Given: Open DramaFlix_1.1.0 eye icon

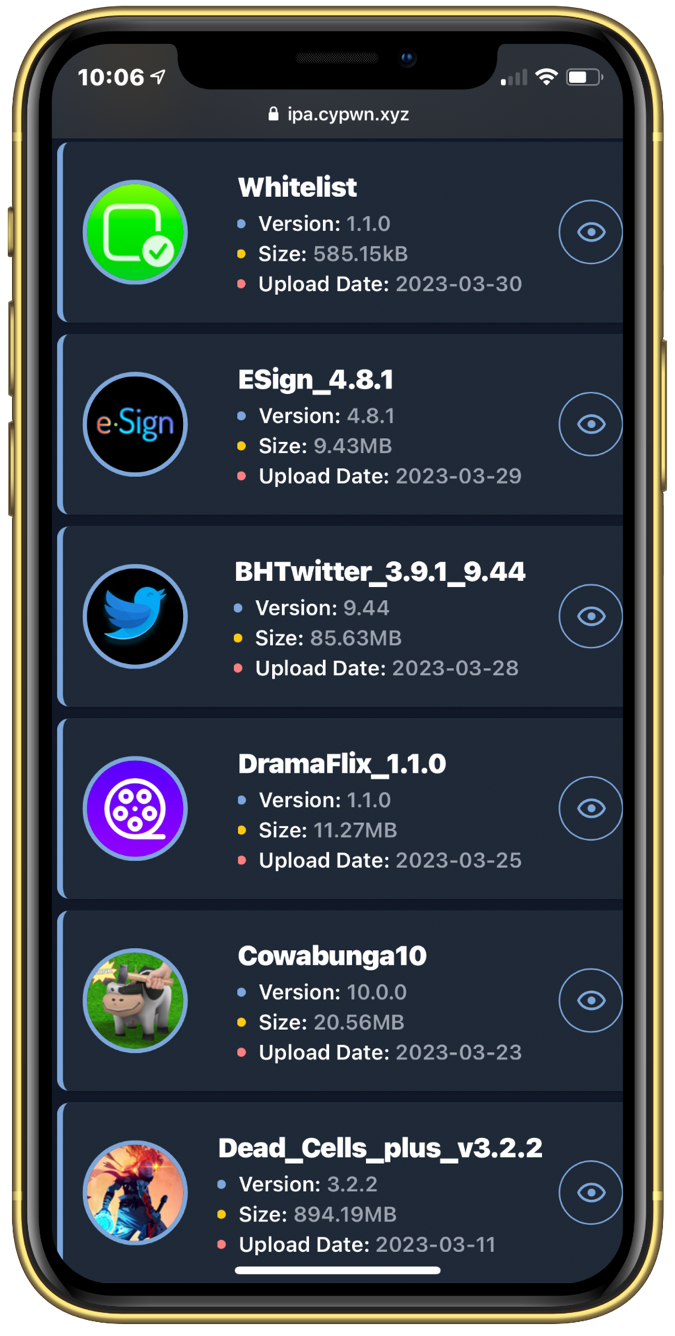Looking at the screenshot, I should pyautogui.click(x=591, y=808).
